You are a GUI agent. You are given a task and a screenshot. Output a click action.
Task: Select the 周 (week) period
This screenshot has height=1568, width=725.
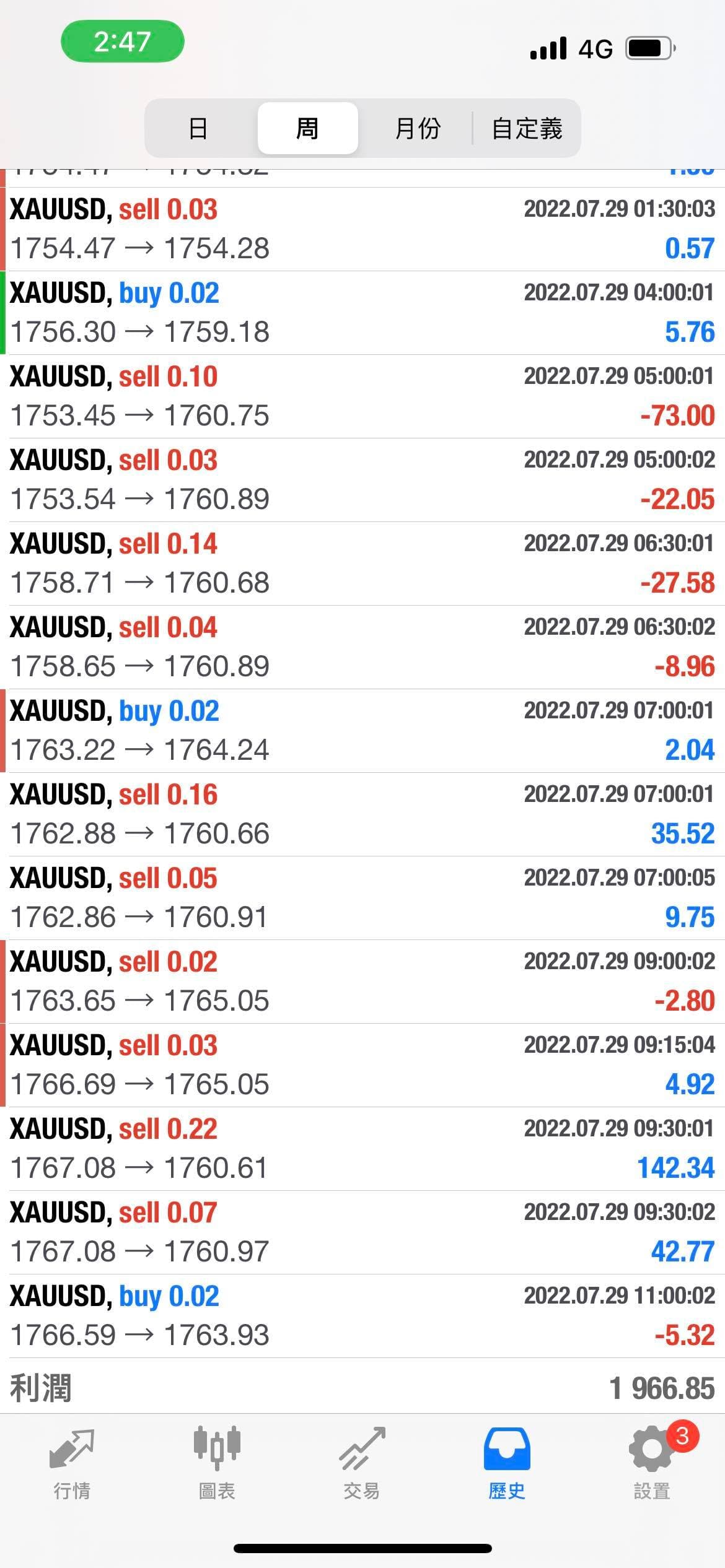point(307,128)
